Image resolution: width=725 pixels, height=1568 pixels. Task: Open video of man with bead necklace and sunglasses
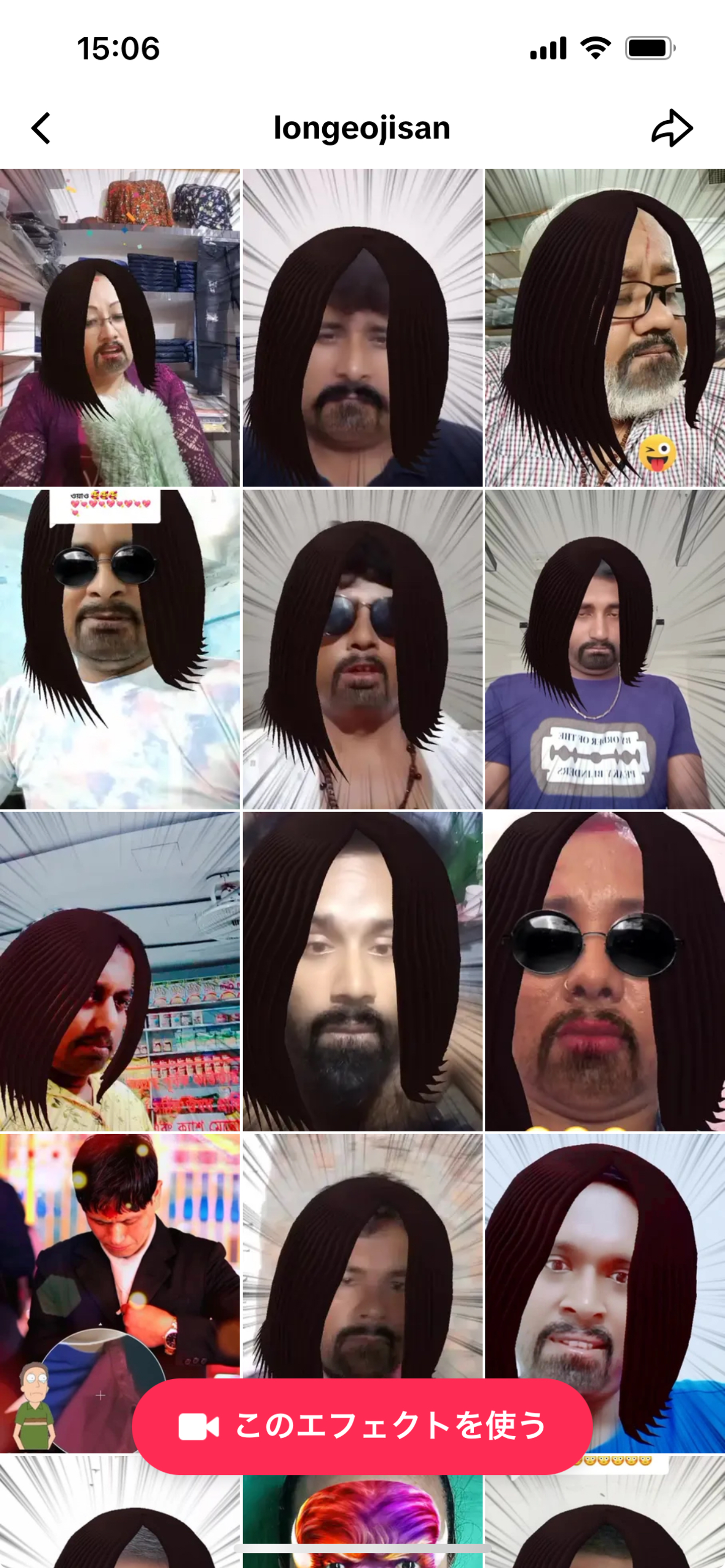point(362,649)
